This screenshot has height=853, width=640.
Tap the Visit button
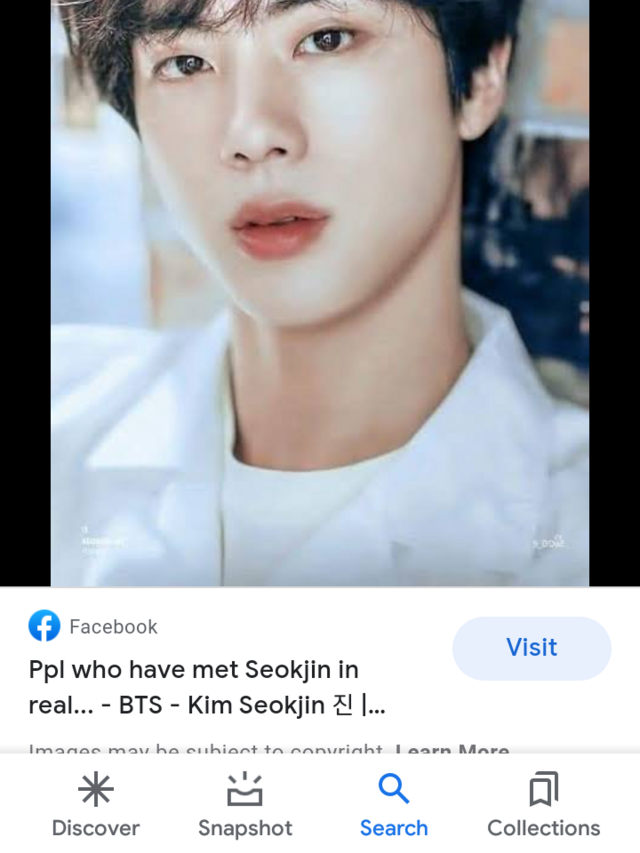(531, 648)
